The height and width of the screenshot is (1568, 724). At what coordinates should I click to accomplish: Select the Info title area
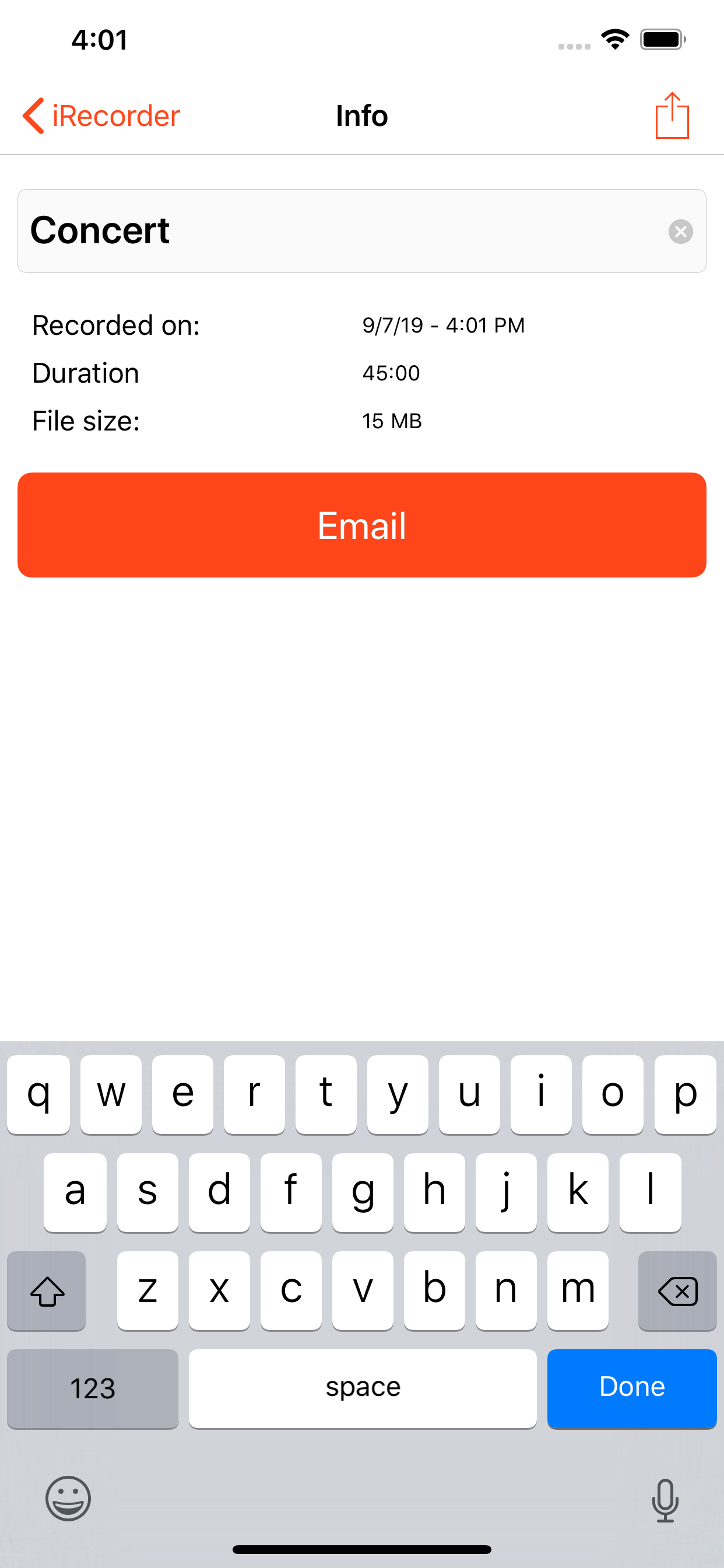point(361,115)
